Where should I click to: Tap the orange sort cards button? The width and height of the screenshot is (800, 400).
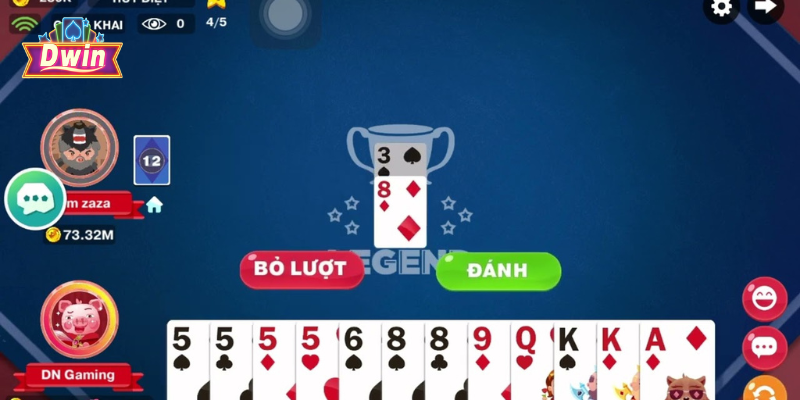click(x=765, y=389)
